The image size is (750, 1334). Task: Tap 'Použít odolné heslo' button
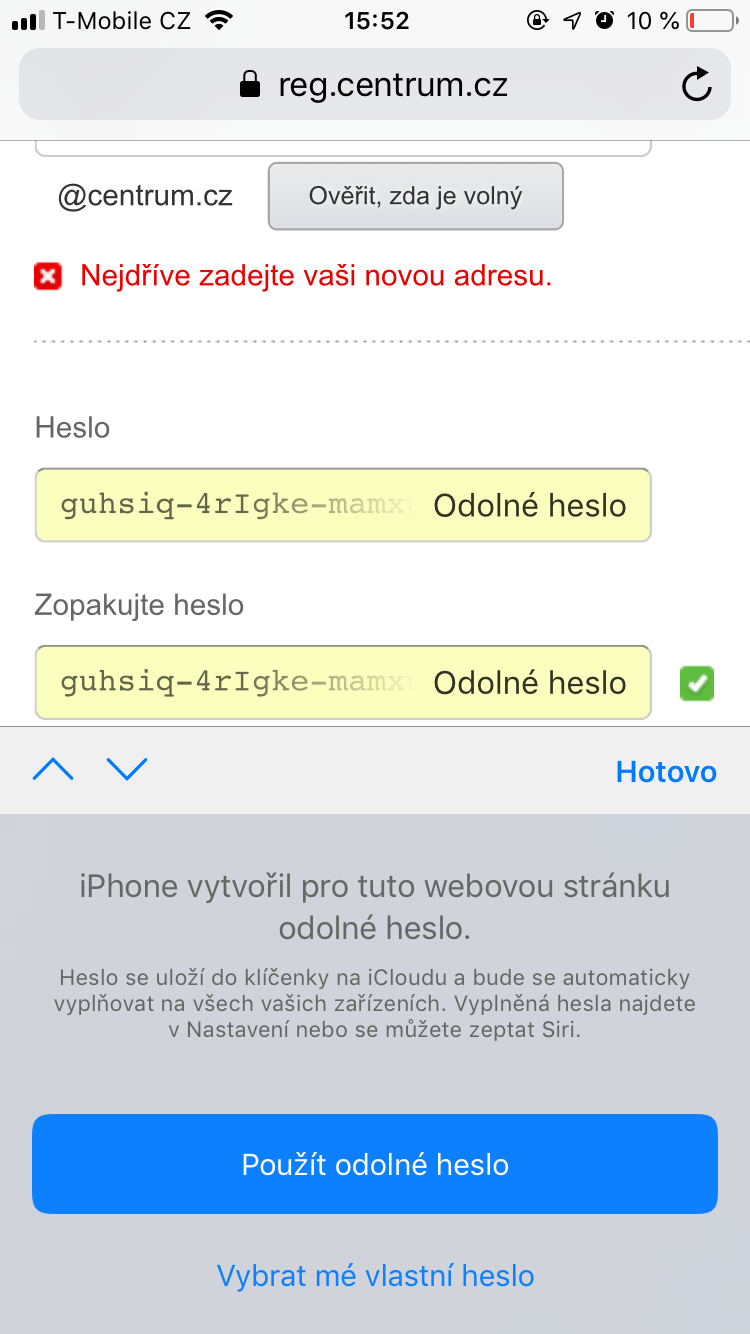point(375,1164)
